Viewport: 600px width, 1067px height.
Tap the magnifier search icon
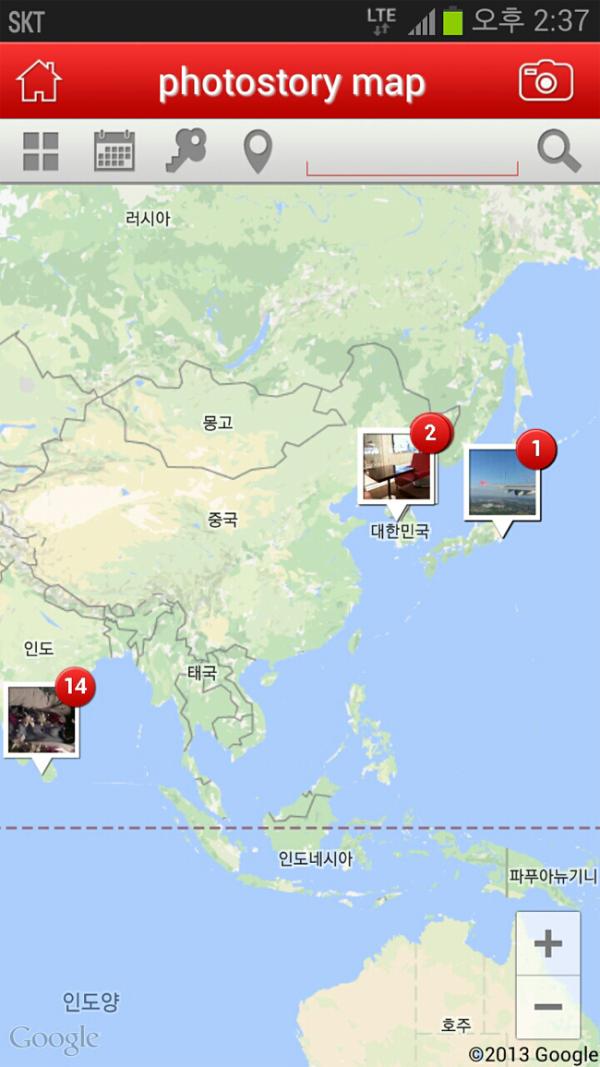pos(558,152)
